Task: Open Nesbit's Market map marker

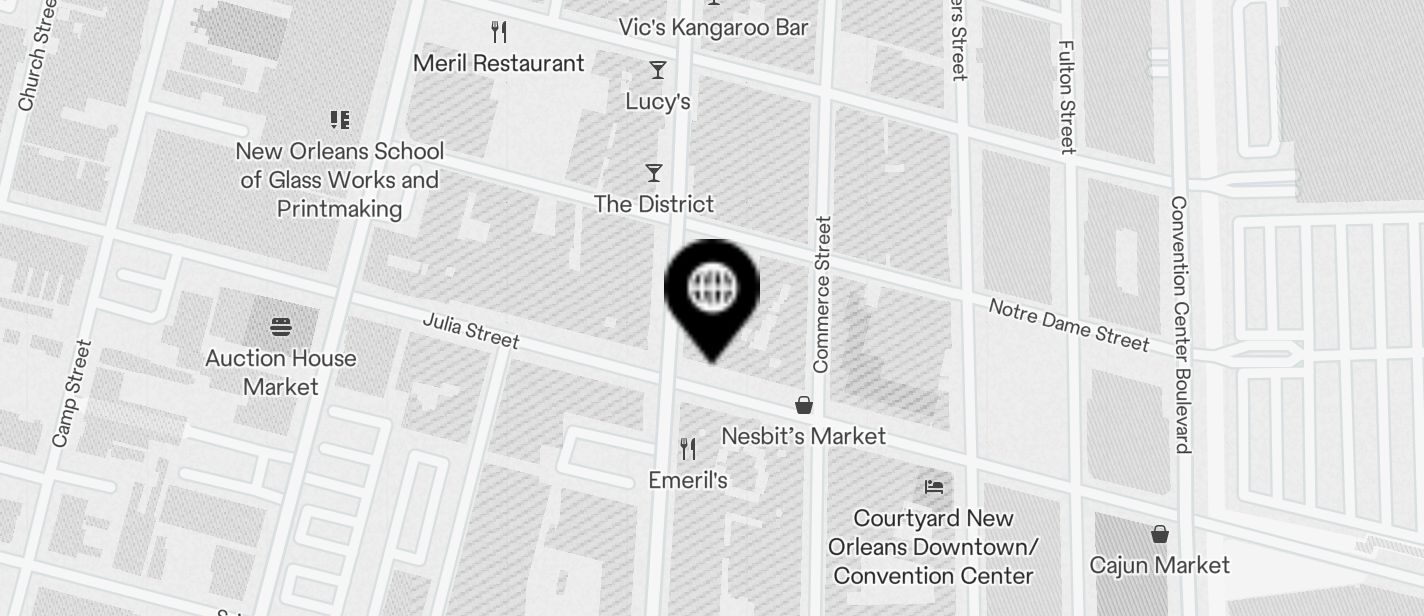Action: coord(803,405)
